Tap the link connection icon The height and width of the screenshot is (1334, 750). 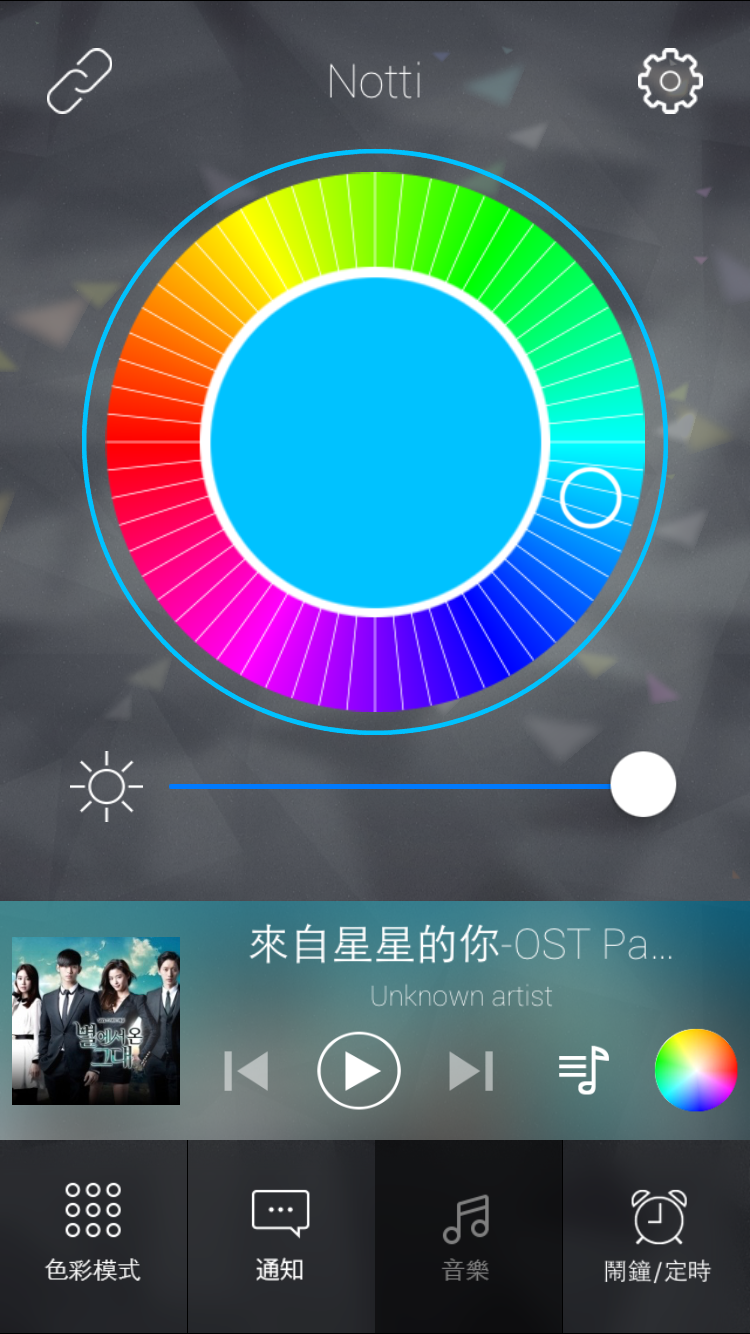(x=80, y=81)
